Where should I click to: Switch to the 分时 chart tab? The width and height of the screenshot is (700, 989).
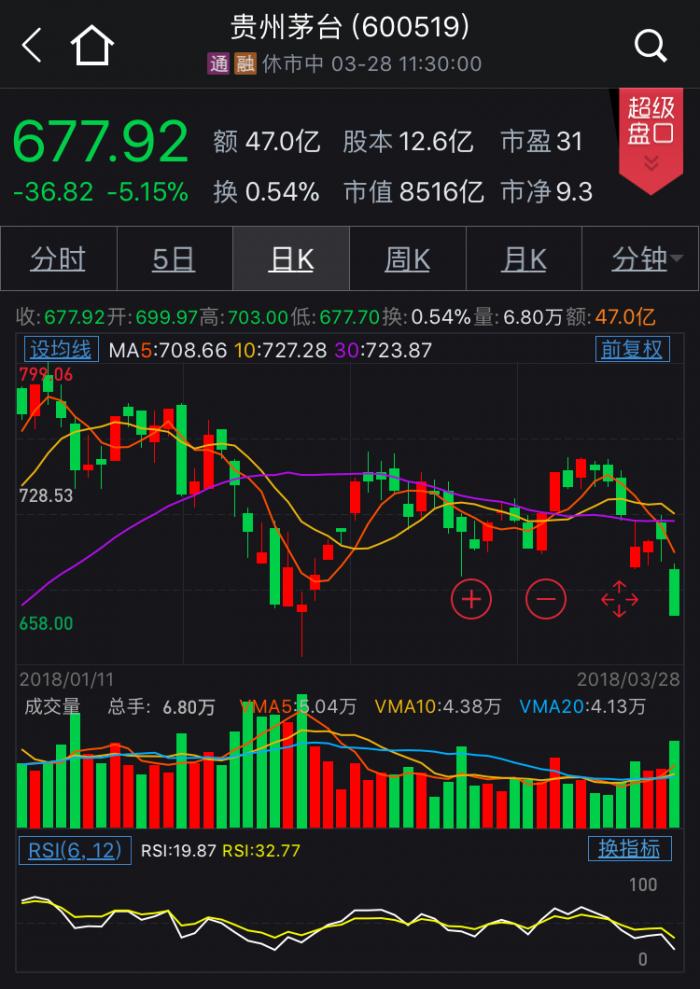coord(58,259)
